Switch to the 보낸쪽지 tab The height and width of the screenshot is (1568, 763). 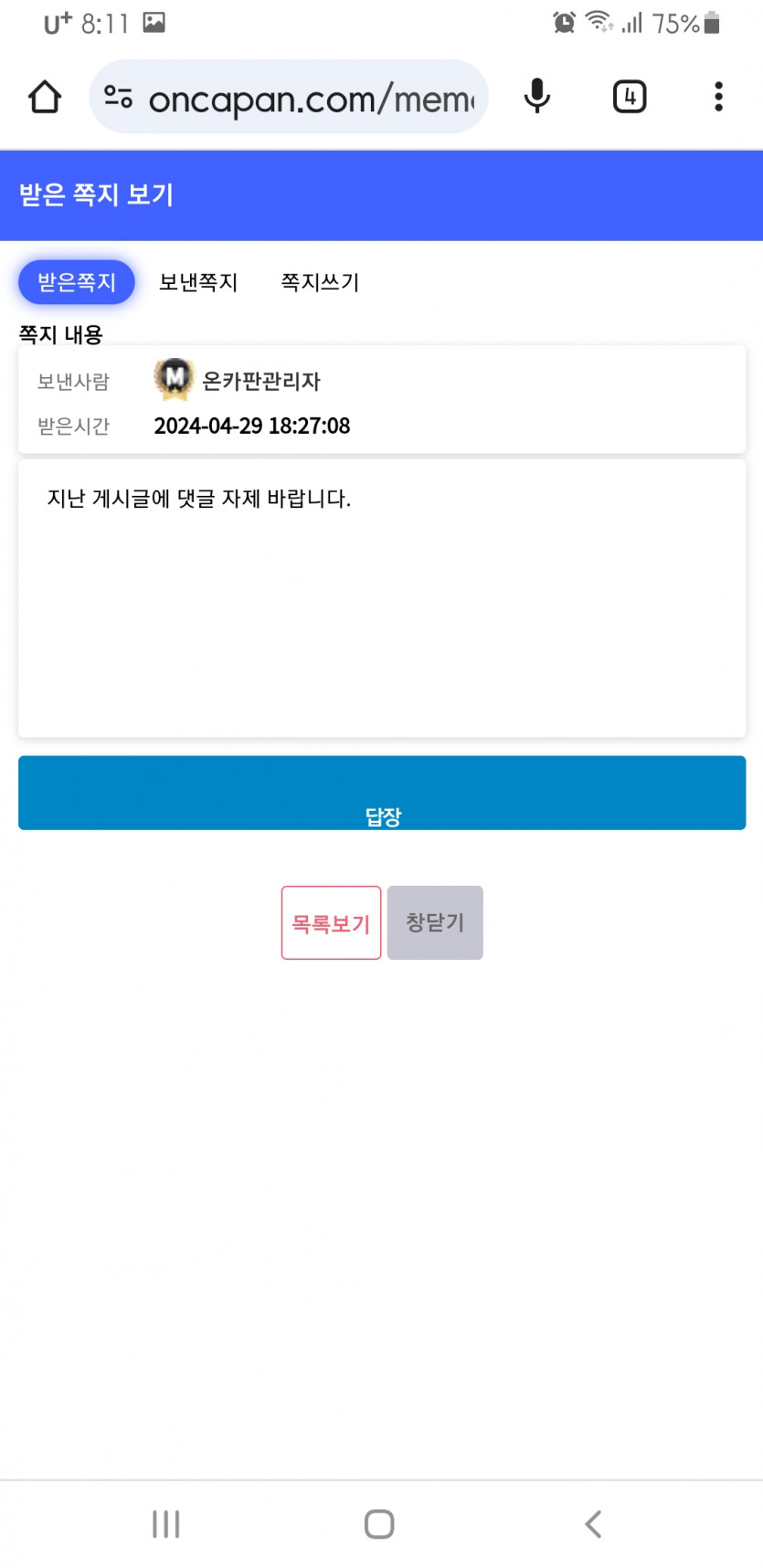point(198,282)
